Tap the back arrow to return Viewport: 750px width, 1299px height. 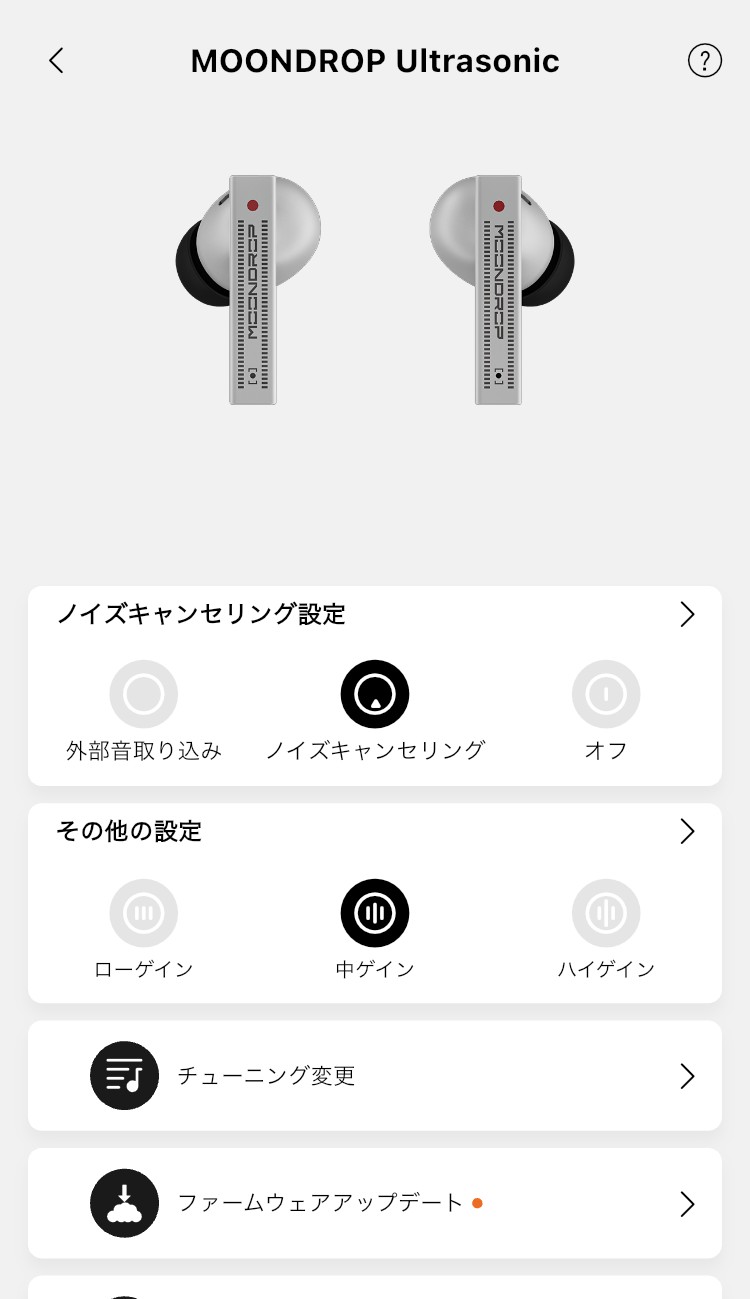pos(56,60)
